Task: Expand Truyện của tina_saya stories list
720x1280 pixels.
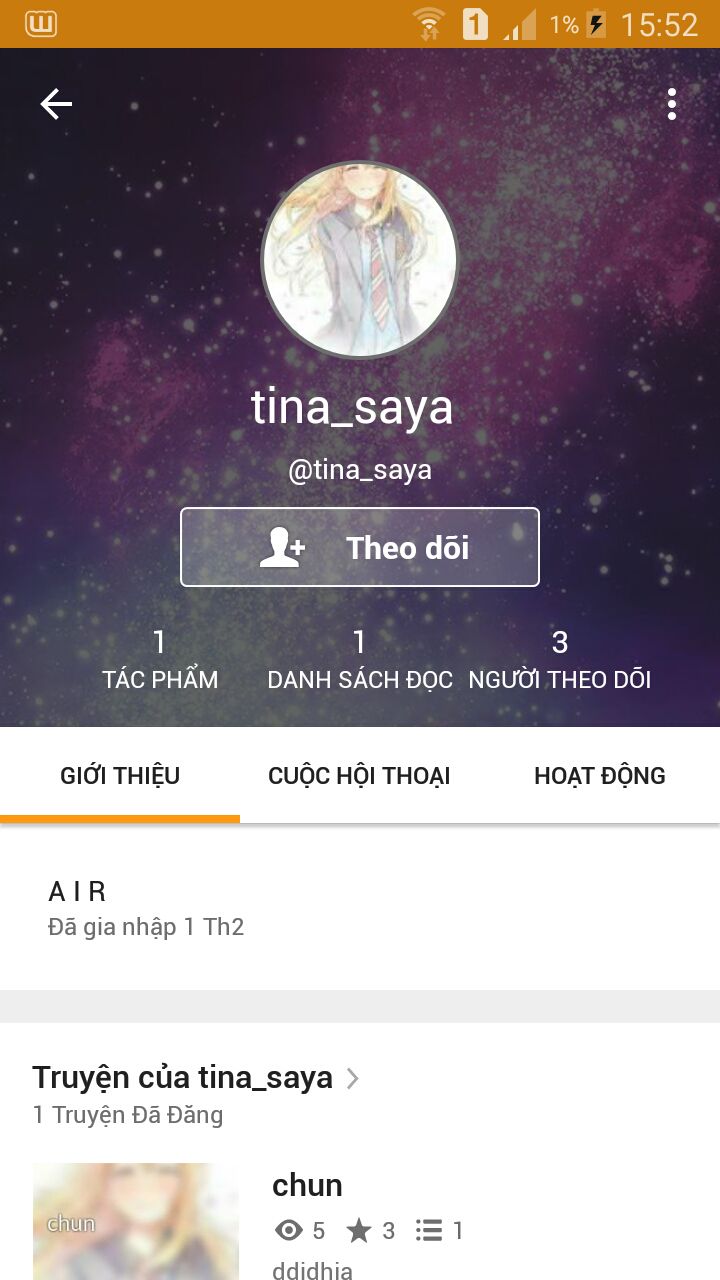Action: [196, 1078]
